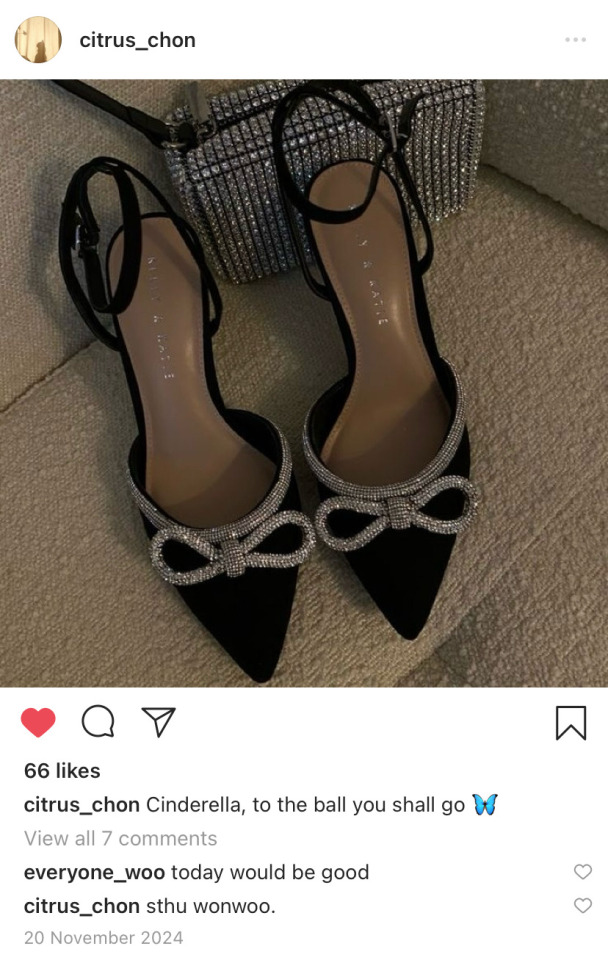View all 7 comments
The width and height of the screenshot is (608, 960).
tap(120, 838)
